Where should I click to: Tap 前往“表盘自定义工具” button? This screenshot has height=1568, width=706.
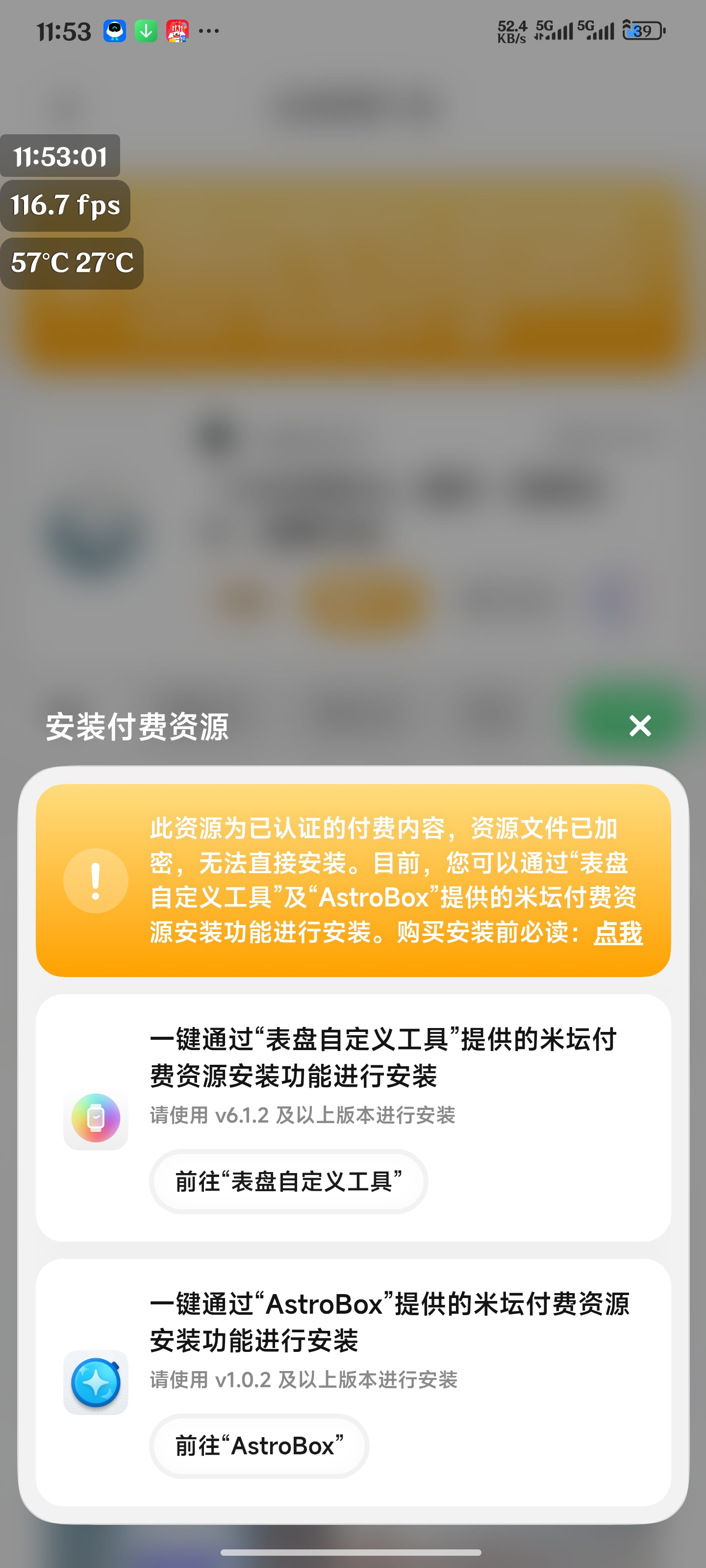288,1181
